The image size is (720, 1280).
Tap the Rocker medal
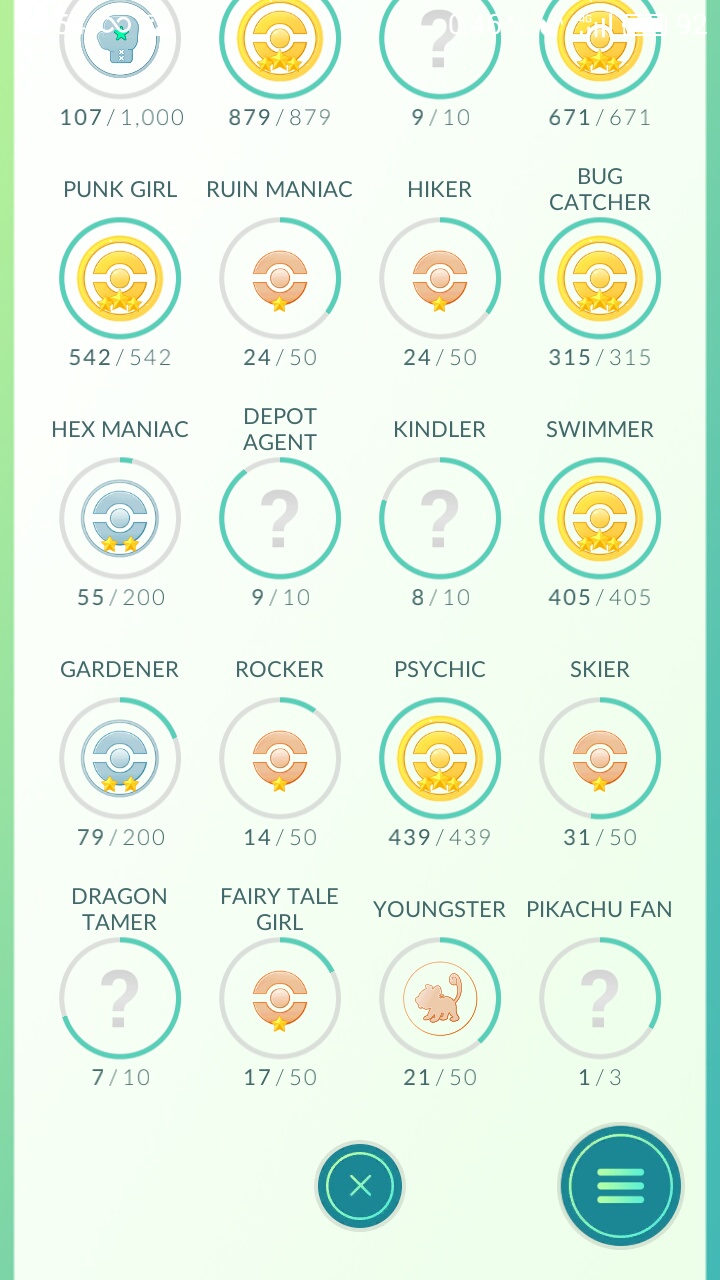pyautogui.click(x=280, y=758)
